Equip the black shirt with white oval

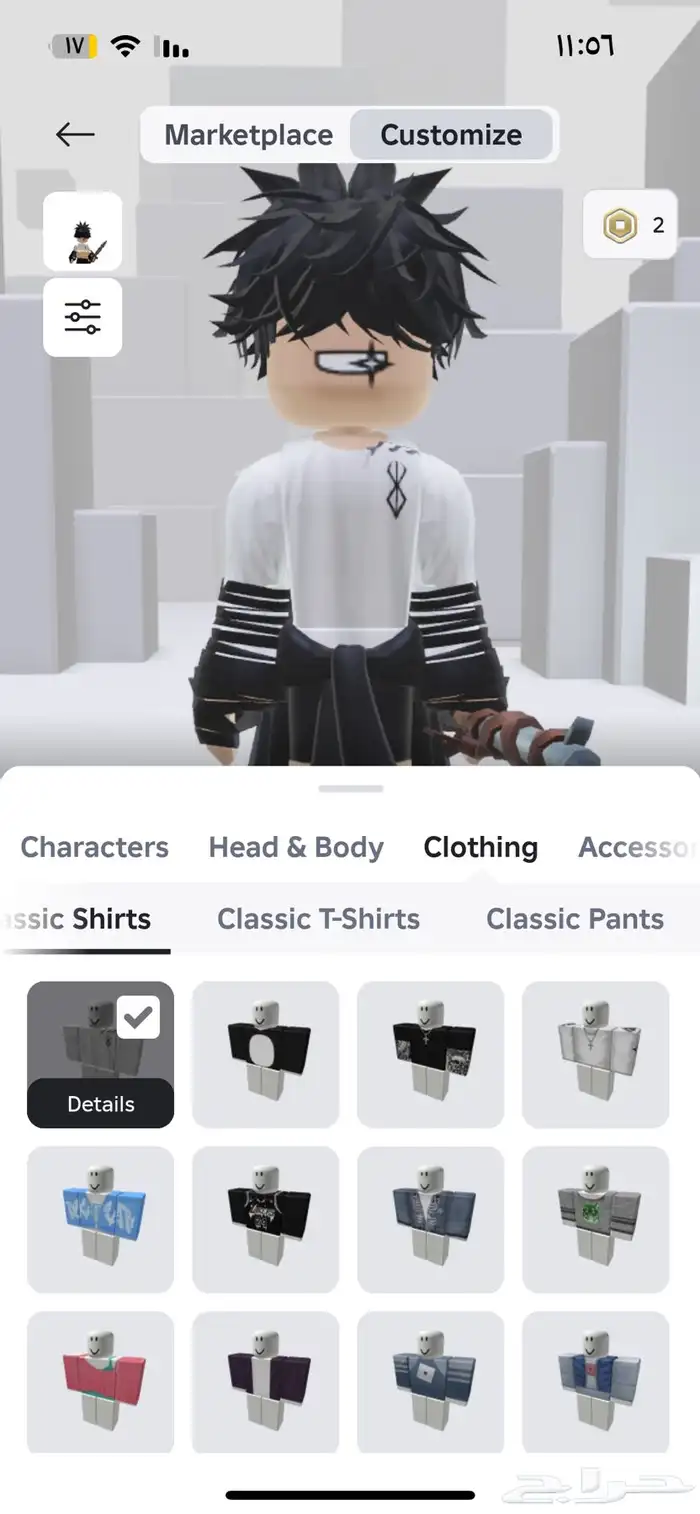tap(265, 1054)
